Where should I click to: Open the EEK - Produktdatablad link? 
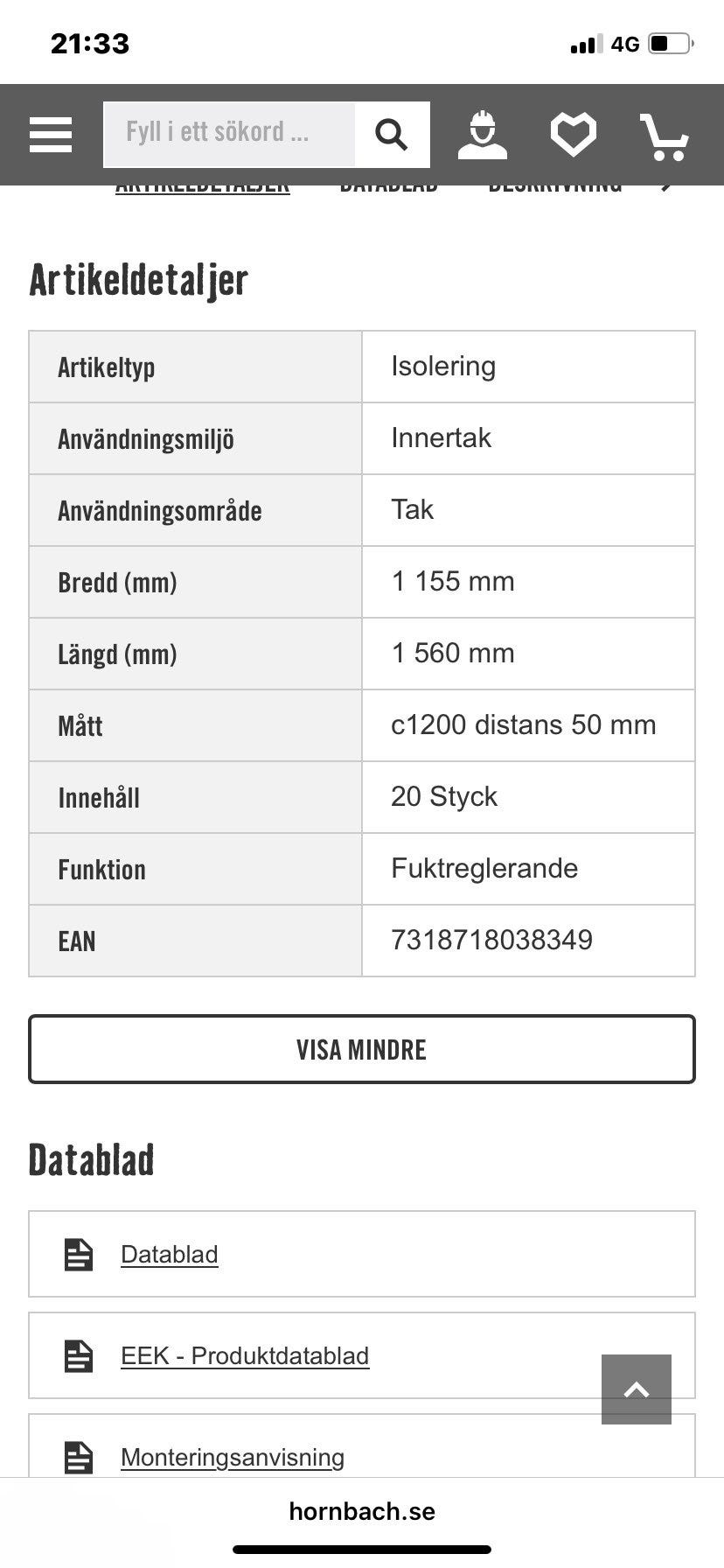pos(245,1355)
